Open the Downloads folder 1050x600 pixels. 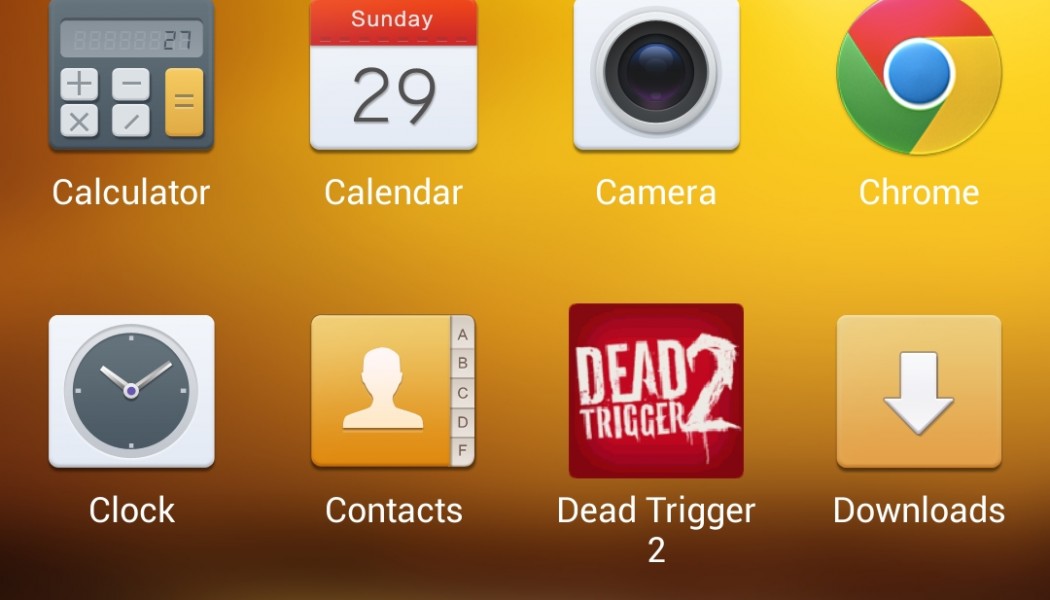click(x=918, y=391)
